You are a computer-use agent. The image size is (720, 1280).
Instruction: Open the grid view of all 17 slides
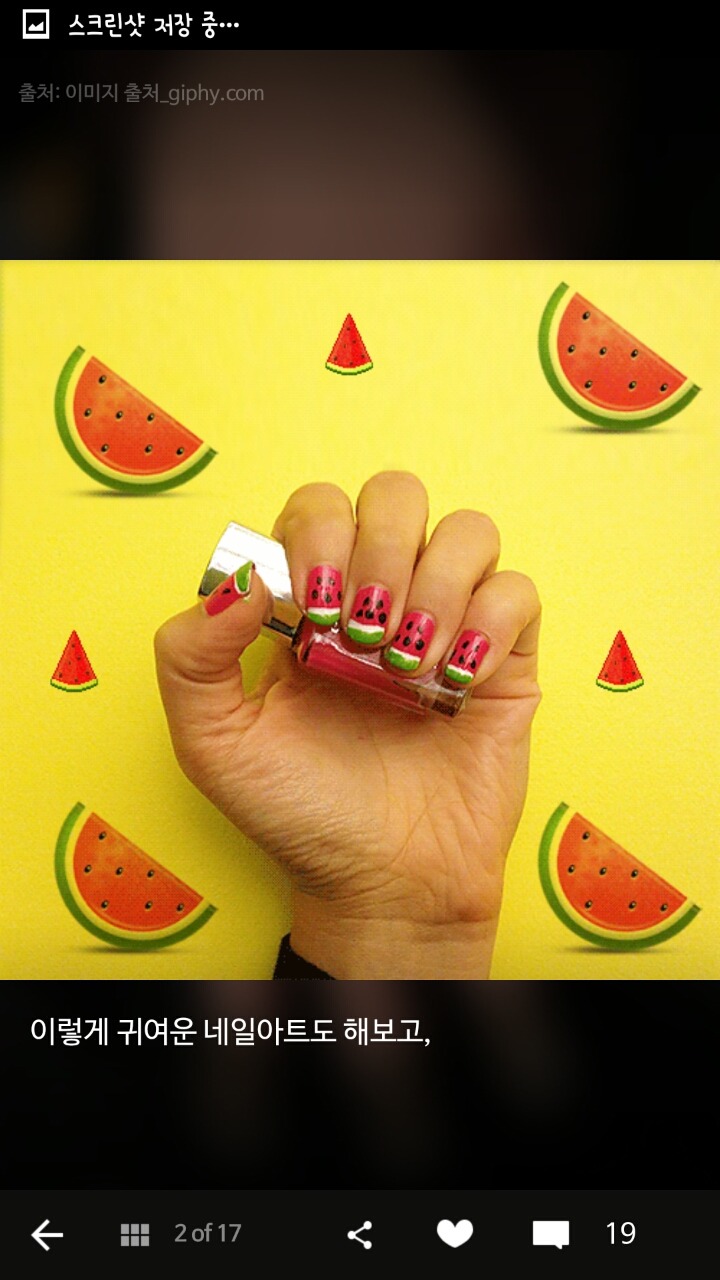135,1234
